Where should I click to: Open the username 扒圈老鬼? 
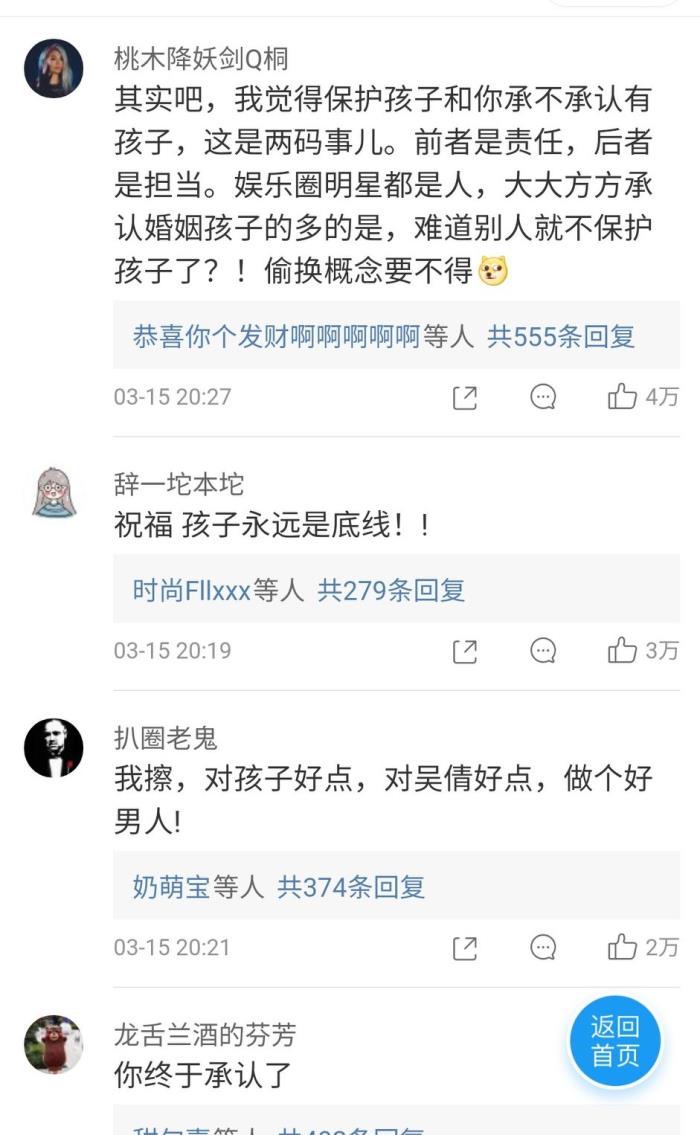tap(165, 739)
